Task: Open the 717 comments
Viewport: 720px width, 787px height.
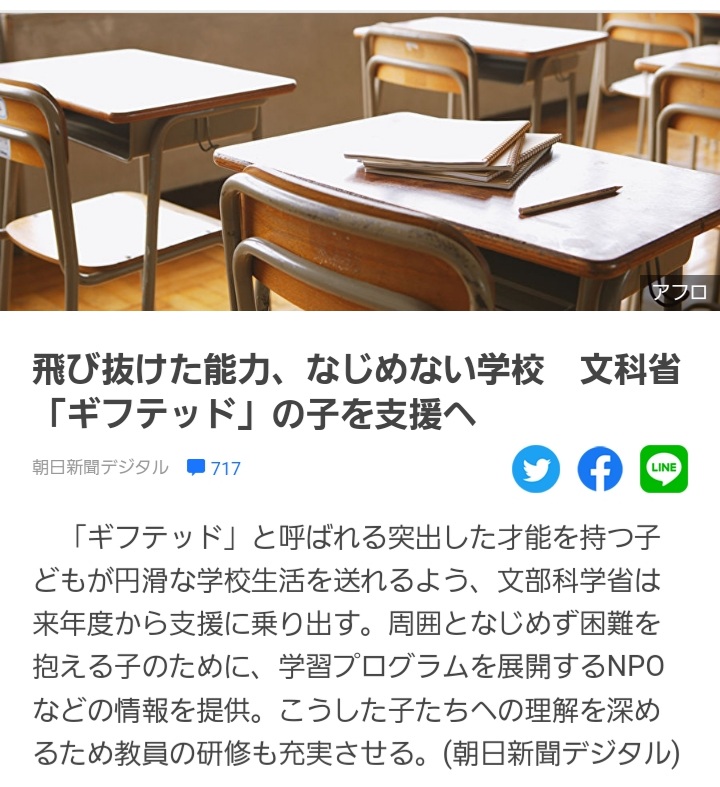Action: click(214, 468)
